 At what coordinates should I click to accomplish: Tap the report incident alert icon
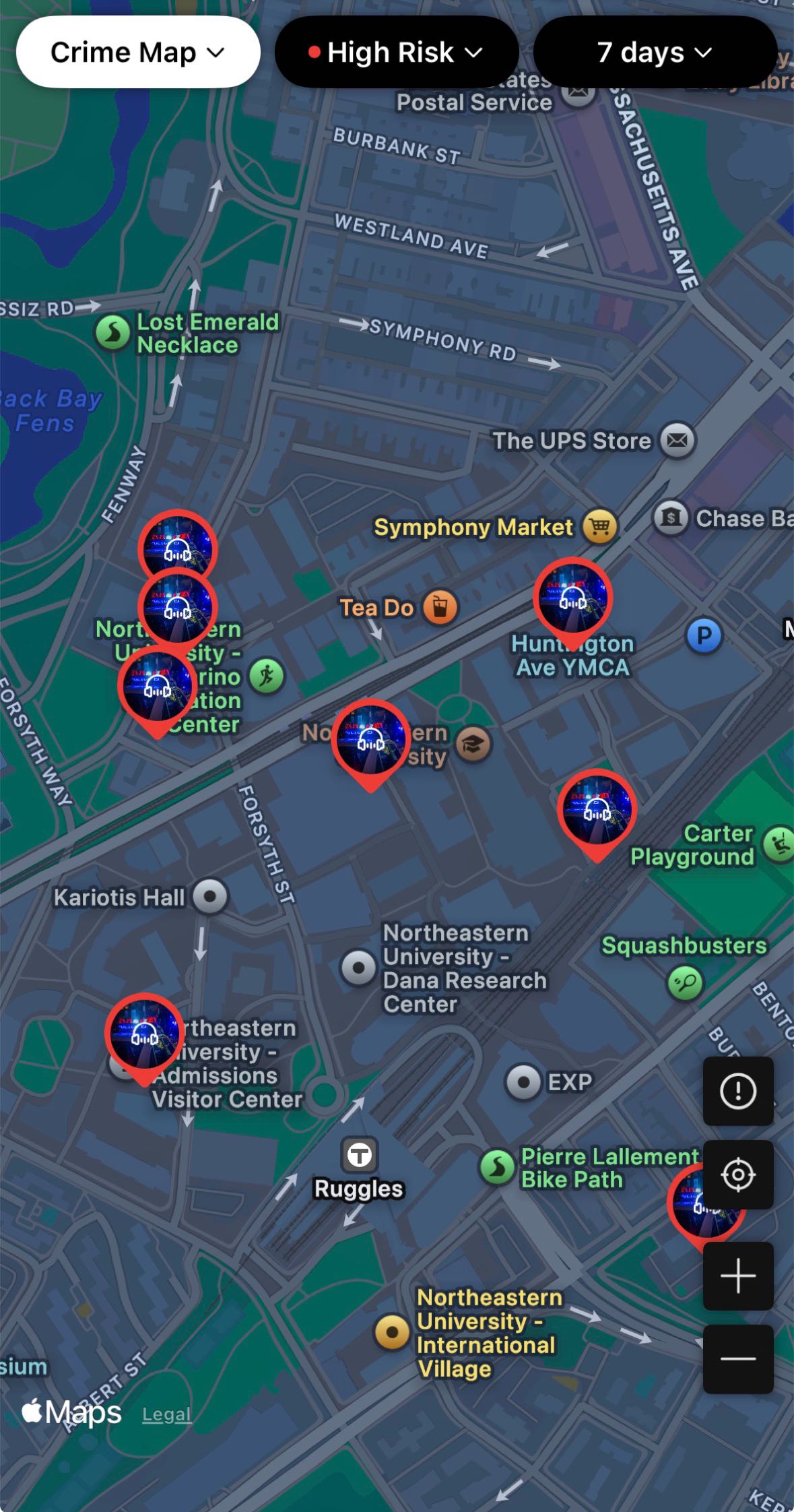737,1091
